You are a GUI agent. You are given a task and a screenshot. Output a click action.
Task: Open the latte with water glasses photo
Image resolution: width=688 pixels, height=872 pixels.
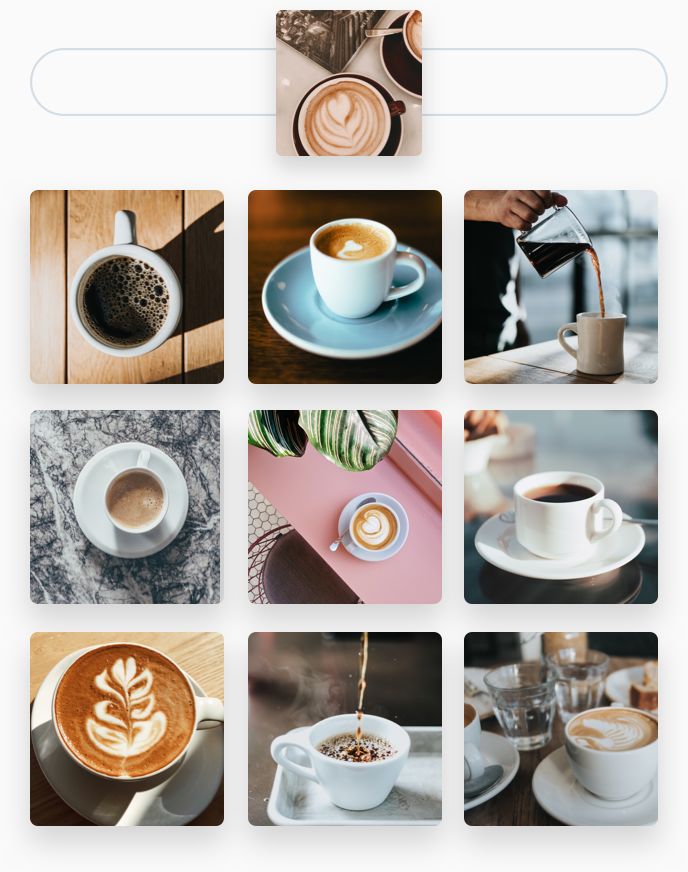[560, 729]
